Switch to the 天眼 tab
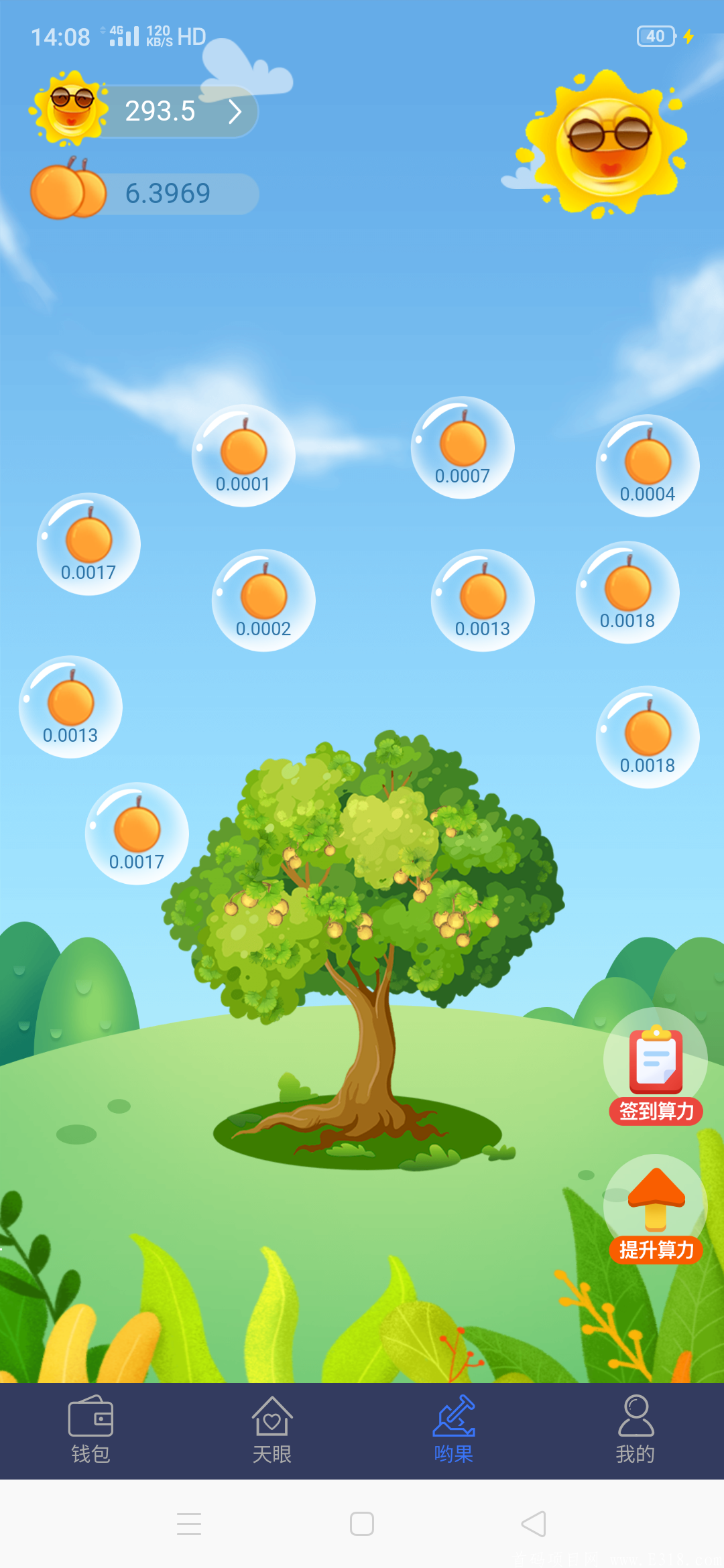The height and width of the screenshot is (1568, 724). tap(271, 1429)
